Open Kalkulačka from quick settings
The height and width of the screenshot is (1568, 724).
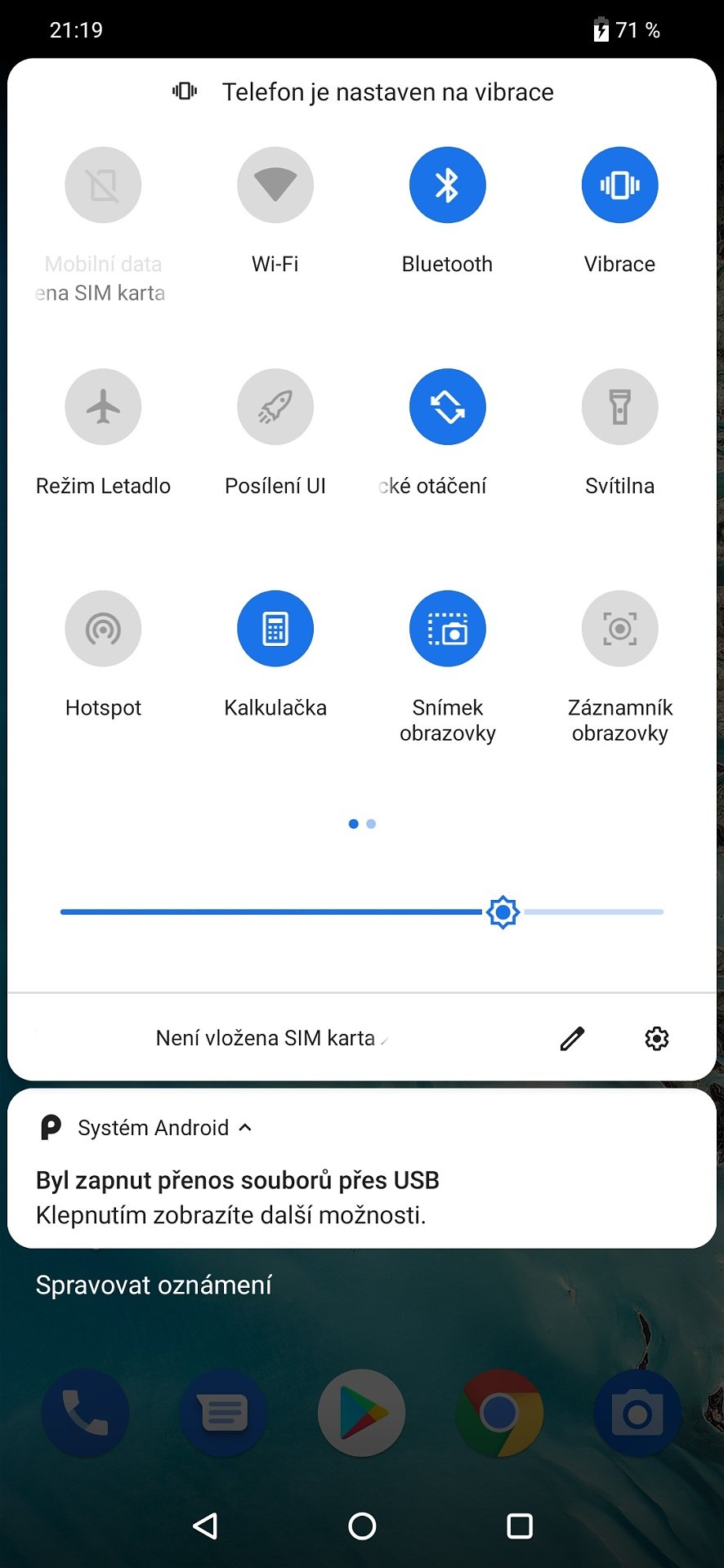[x=275, y=629]
